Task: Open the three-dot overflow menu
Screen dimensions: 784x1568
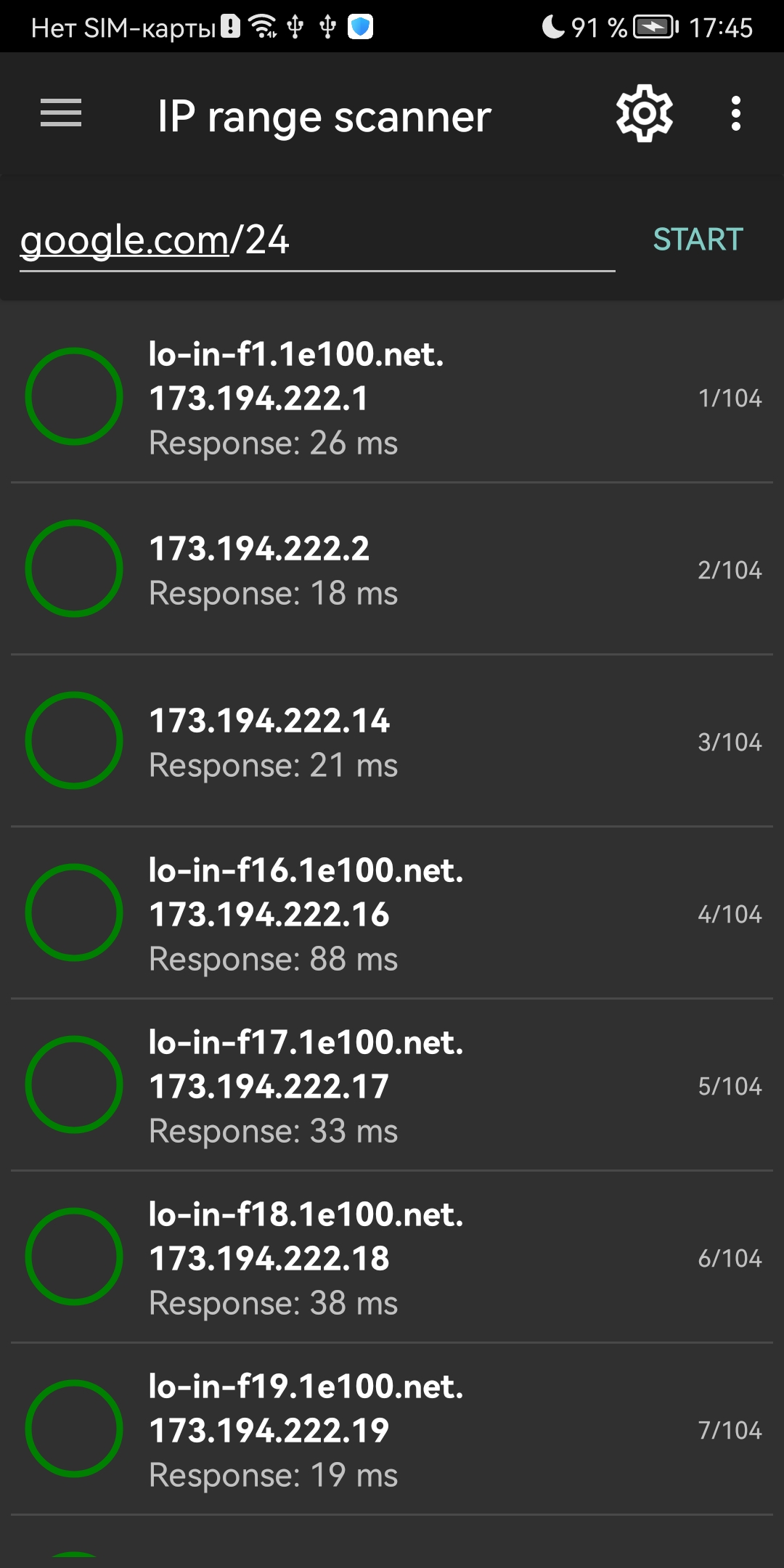Action: [x=736, y=114]
